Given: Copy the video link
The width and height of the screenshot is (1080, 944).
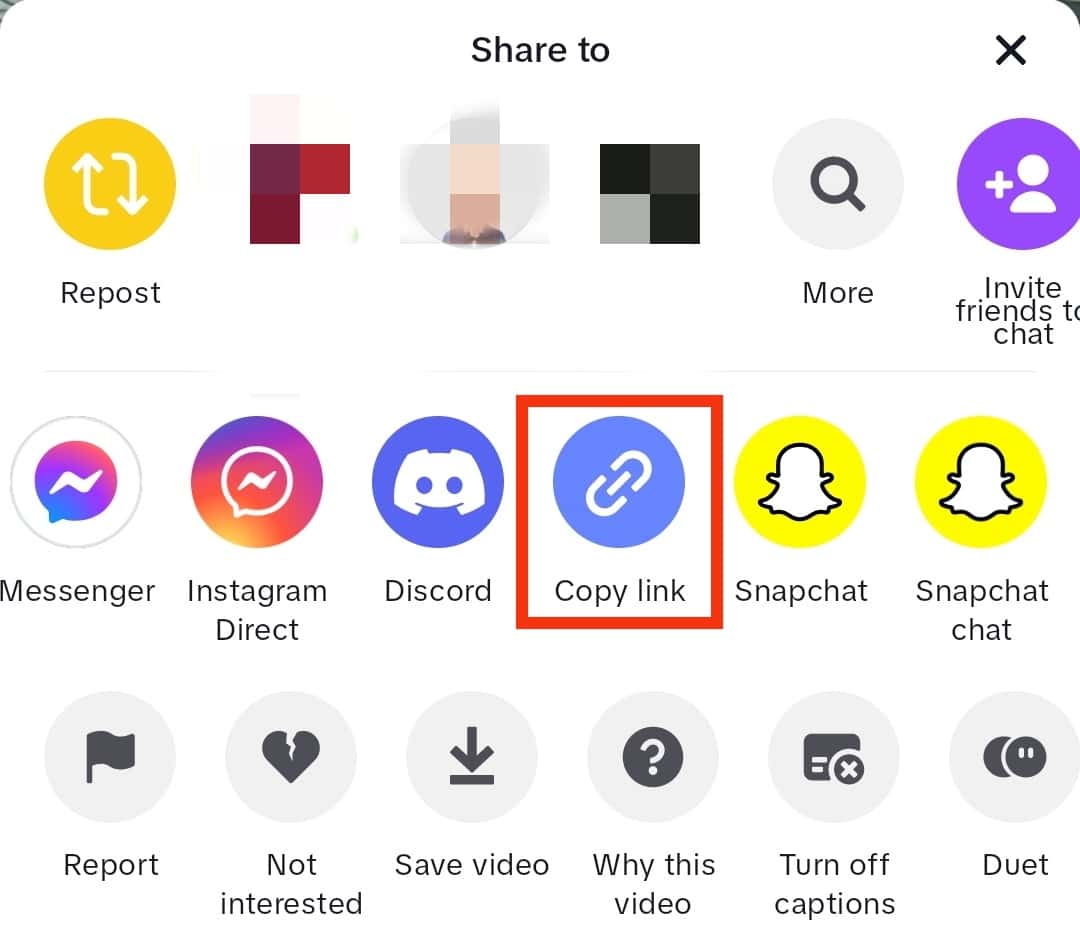Looking at the screenshot, I should (x=619, y=483).
